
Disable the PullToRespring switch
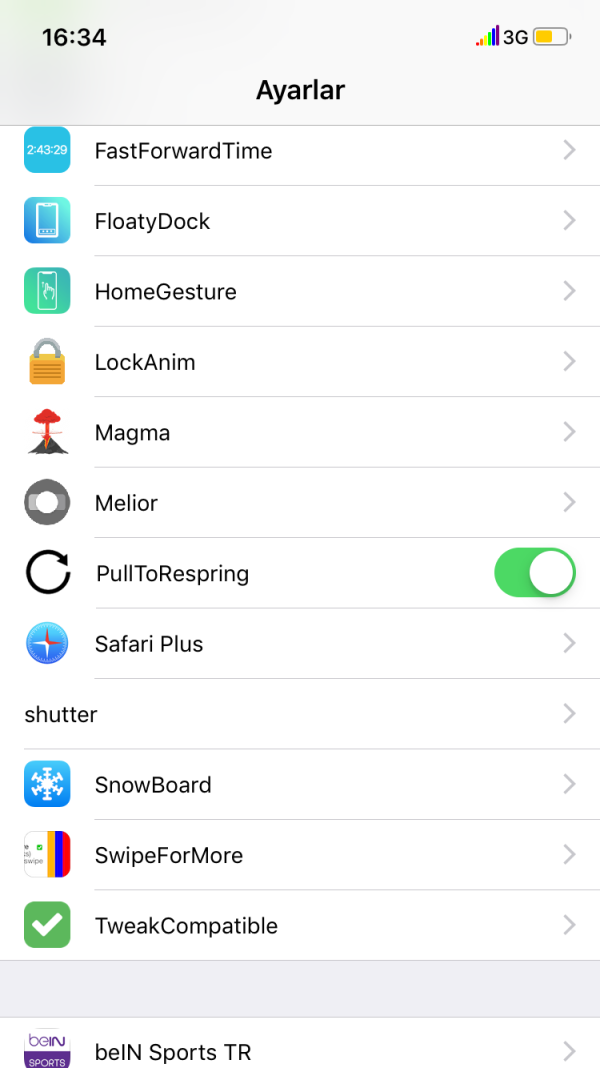534,573
